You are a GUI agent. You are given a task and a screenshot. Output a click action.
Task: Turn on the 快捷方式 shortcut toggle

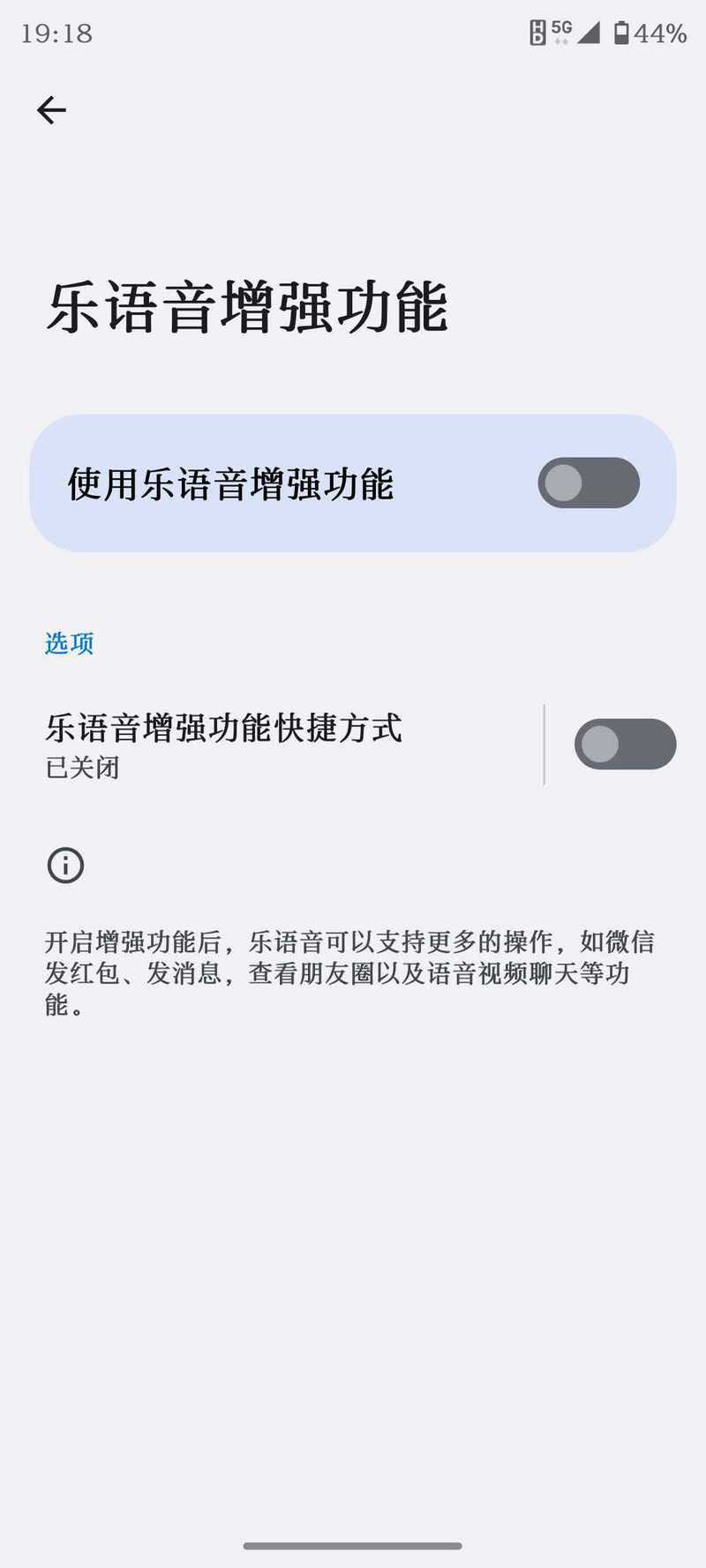(625, 744)
